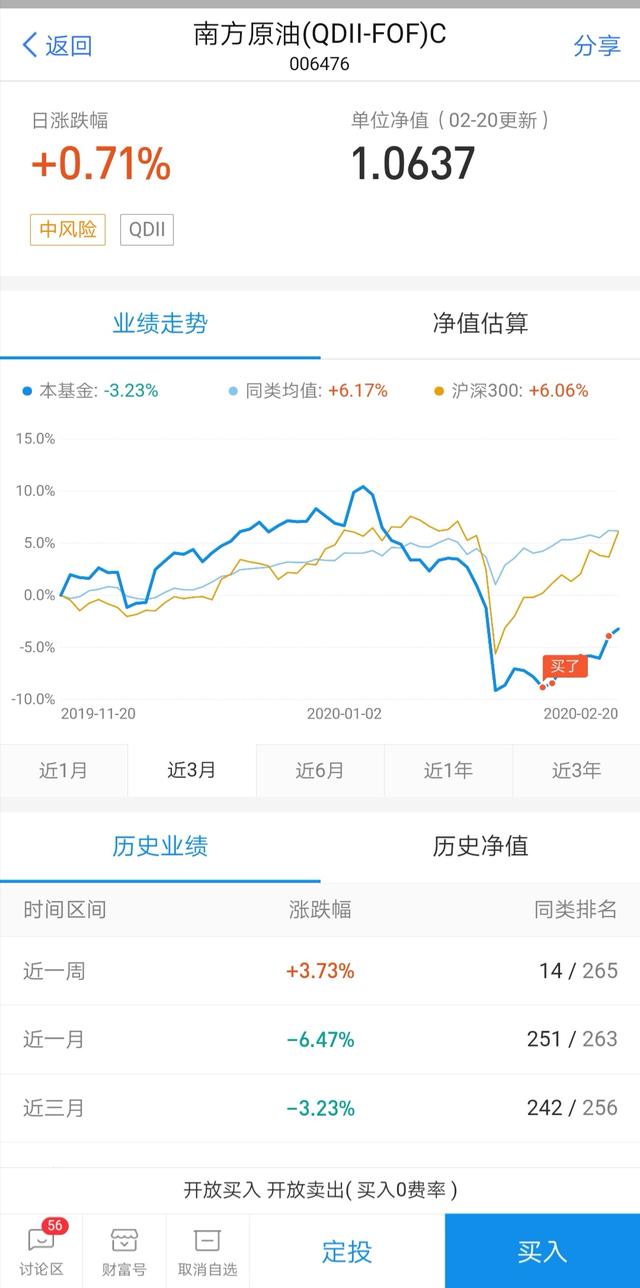
Task: Show the 近1月 chart range
Action: tap(64, 770)
